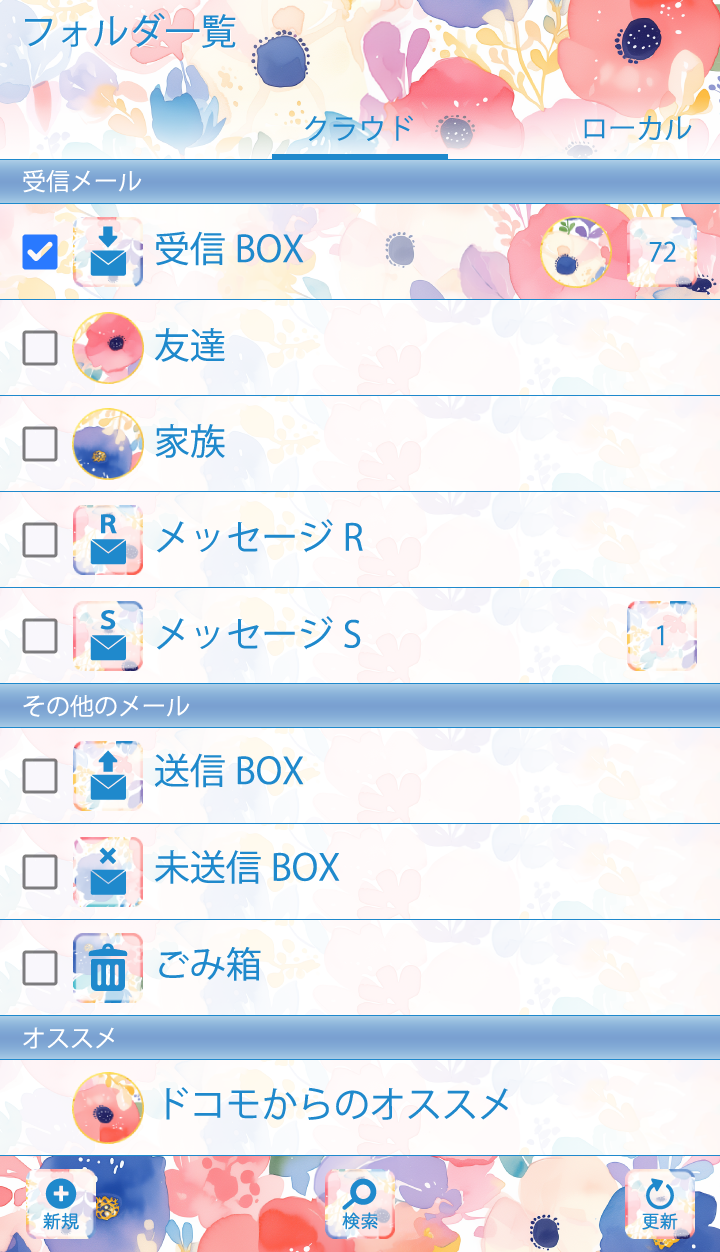The image size is (720, 1252).
Task: Compose a new mail with 新規
Action: click(x=61, y=1204)
